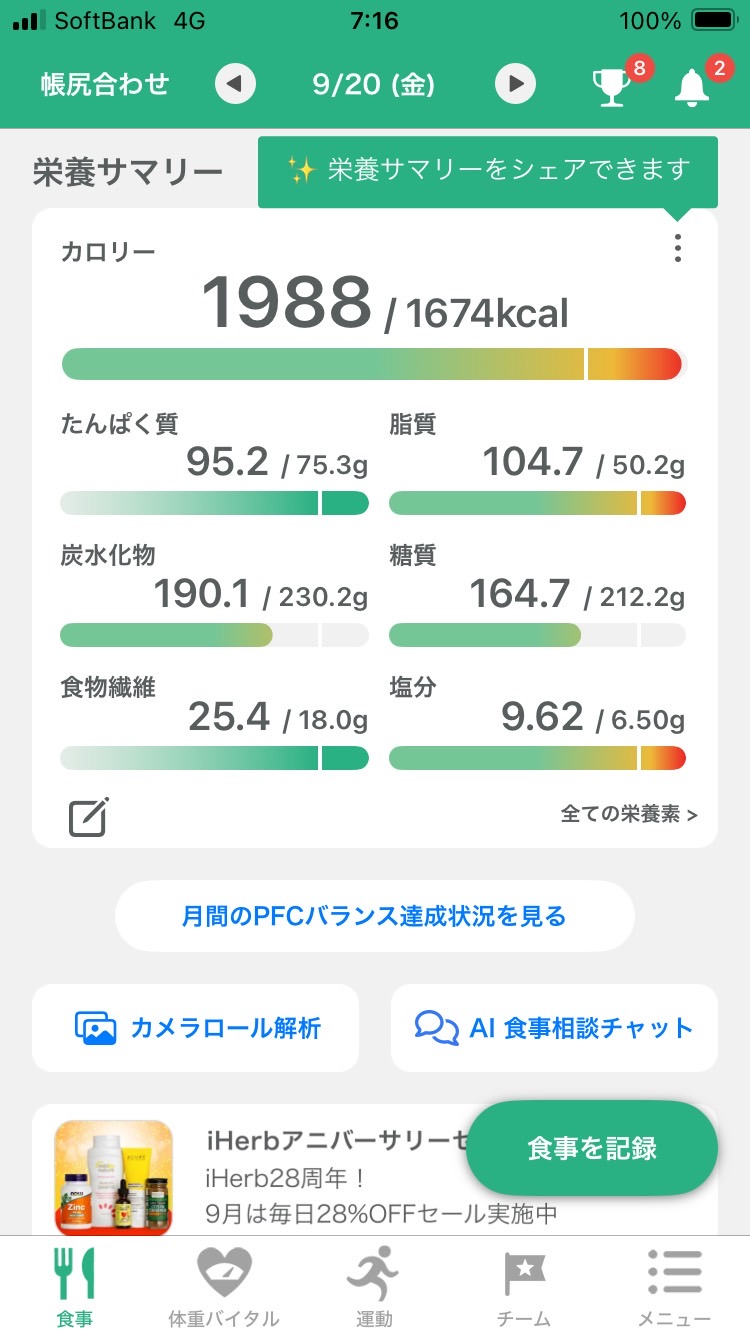Tap the 9/20 (金) date selector

click(374, 84)
